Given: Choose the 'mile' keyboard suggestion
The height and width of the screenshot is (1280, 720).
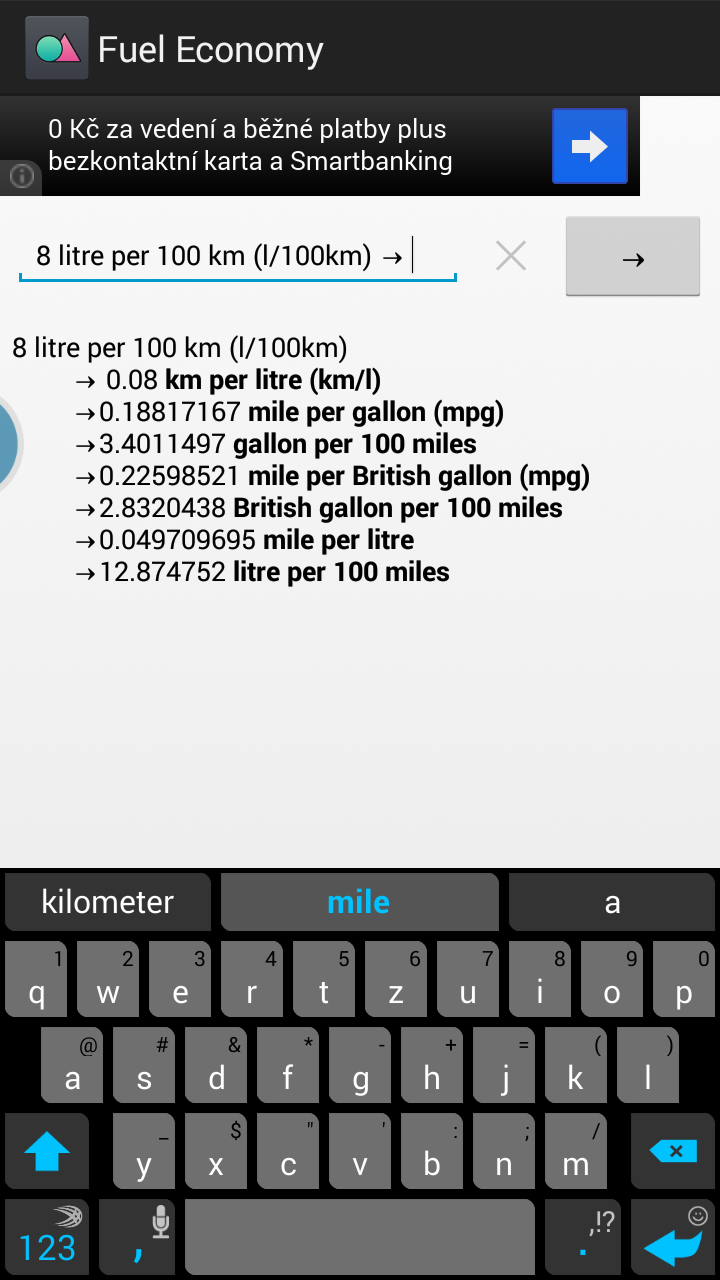Looking at the screenshot, I should [x=359, y=902].
